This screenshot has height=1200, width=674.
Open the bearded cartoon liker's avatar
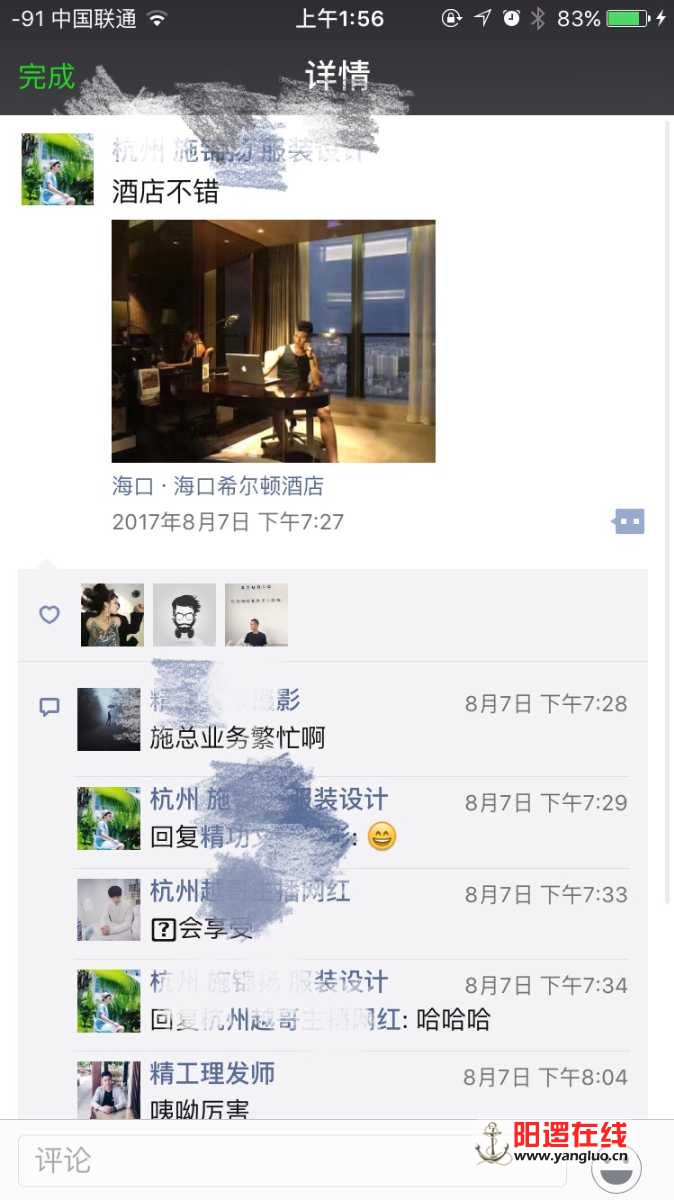point(184,615)
